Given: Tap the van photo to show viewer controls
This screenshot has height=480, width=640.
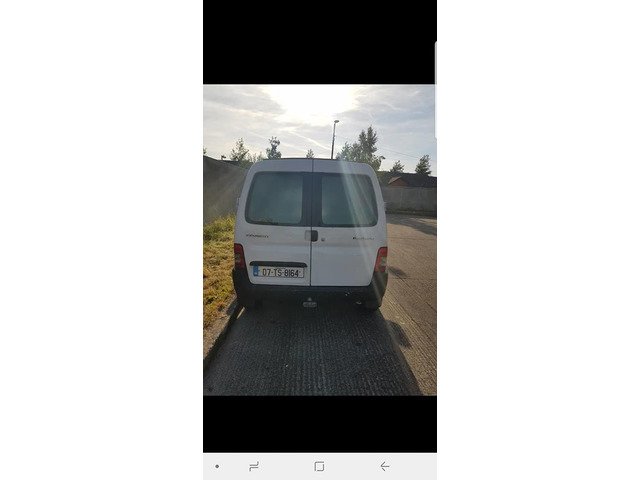Looking at the screenshot, I should pos(319,240).
